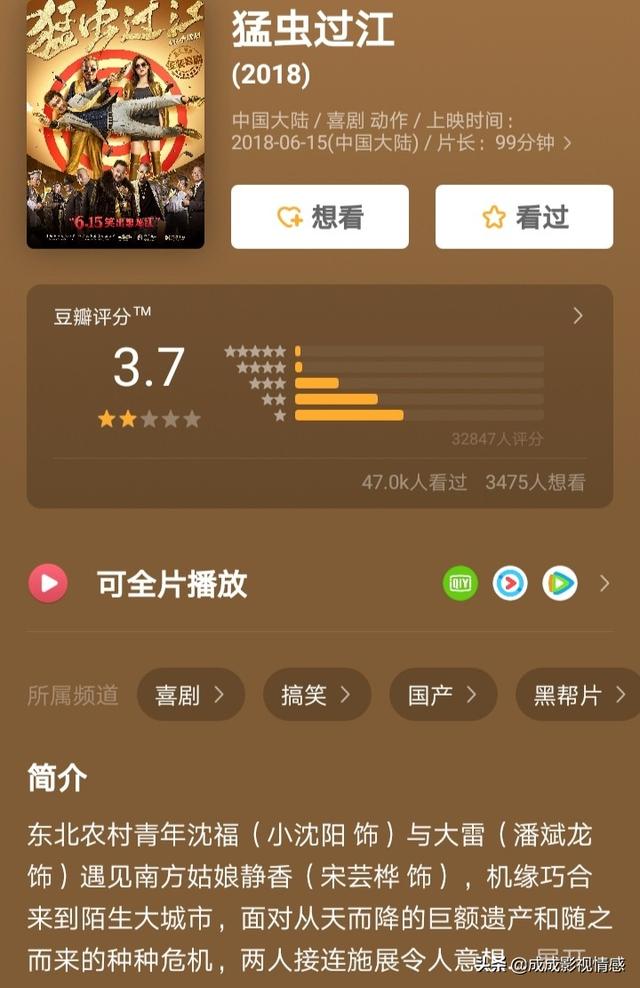Play the film on iQIYI

pos(460,583)
